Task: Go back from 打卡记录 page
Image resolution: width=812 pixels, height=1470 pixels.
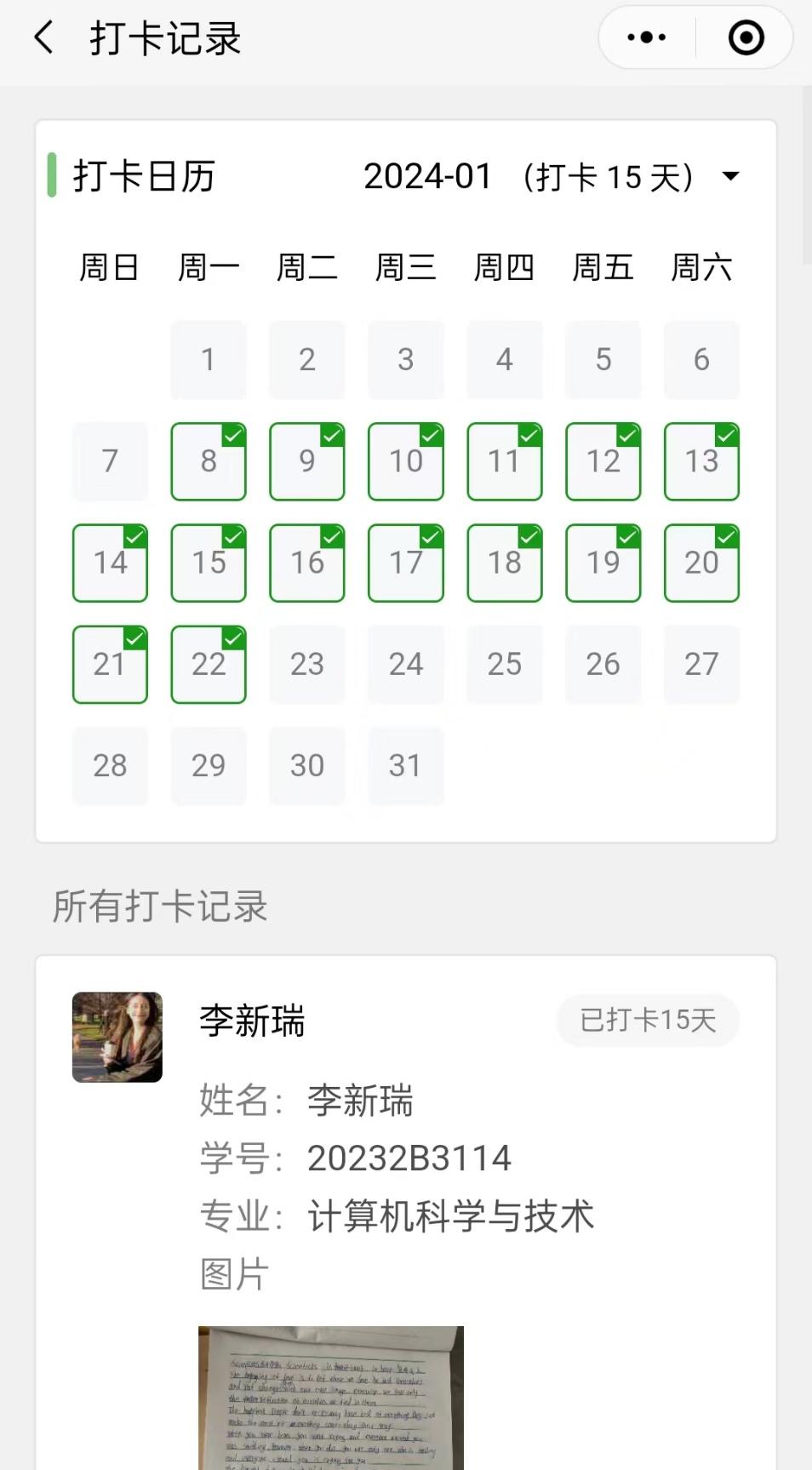Action: (44, 38)
